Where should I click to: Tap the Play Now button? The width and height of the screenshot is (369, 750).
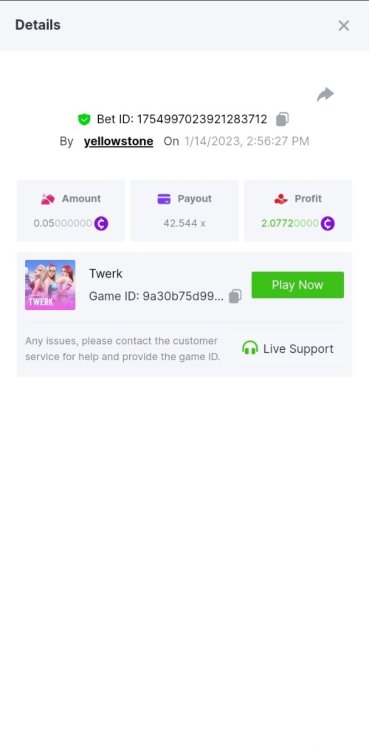[x=298, y=285]
